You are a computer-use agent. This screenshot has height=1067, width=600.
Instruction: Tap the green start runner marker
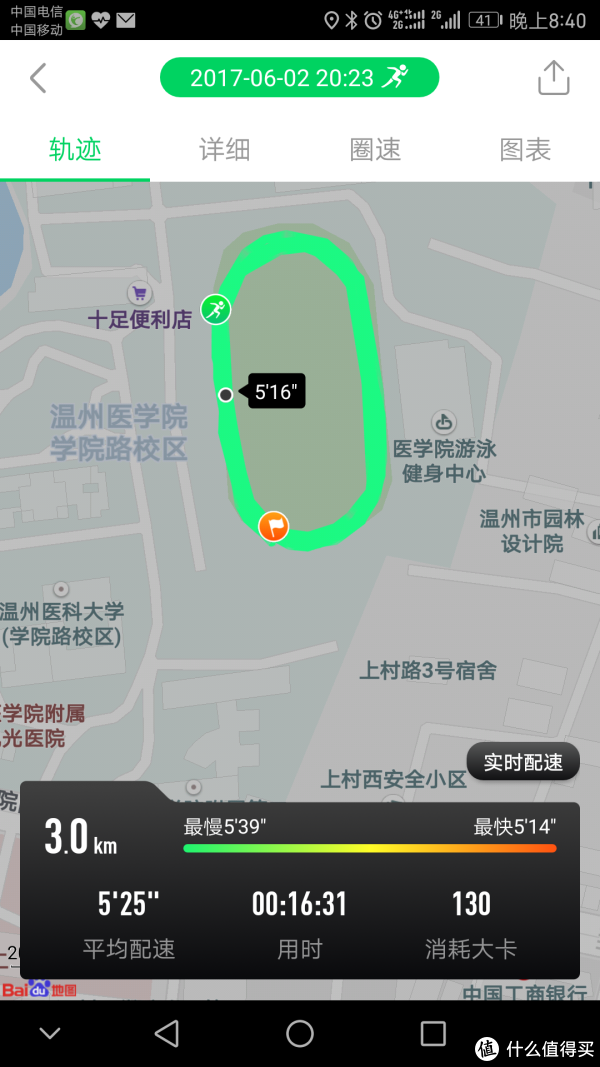pyautogui.click(x=215, y=309)
